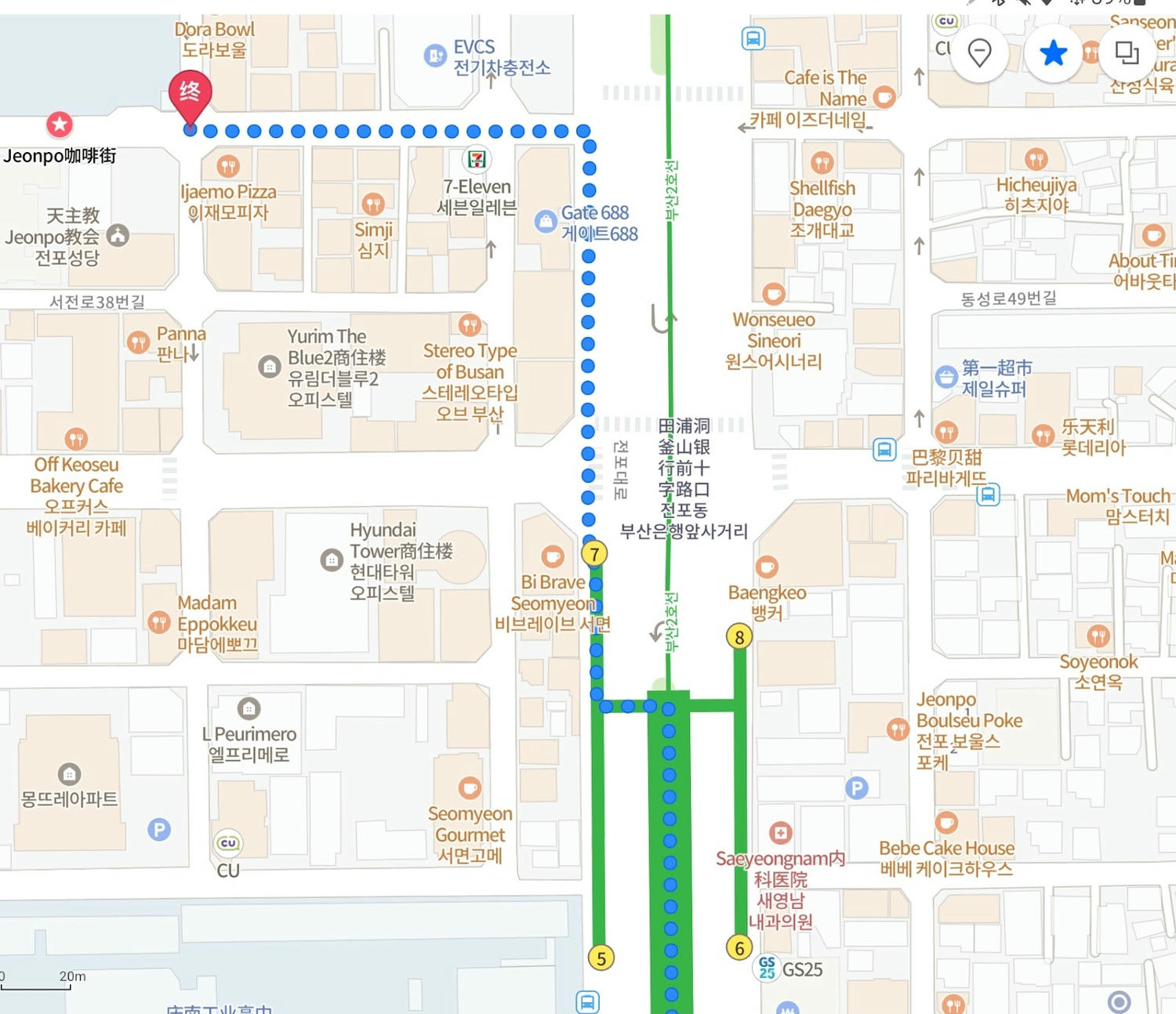Tap subway exit 5 marker
The image size is (1176, 1014).
coord(601,958)
